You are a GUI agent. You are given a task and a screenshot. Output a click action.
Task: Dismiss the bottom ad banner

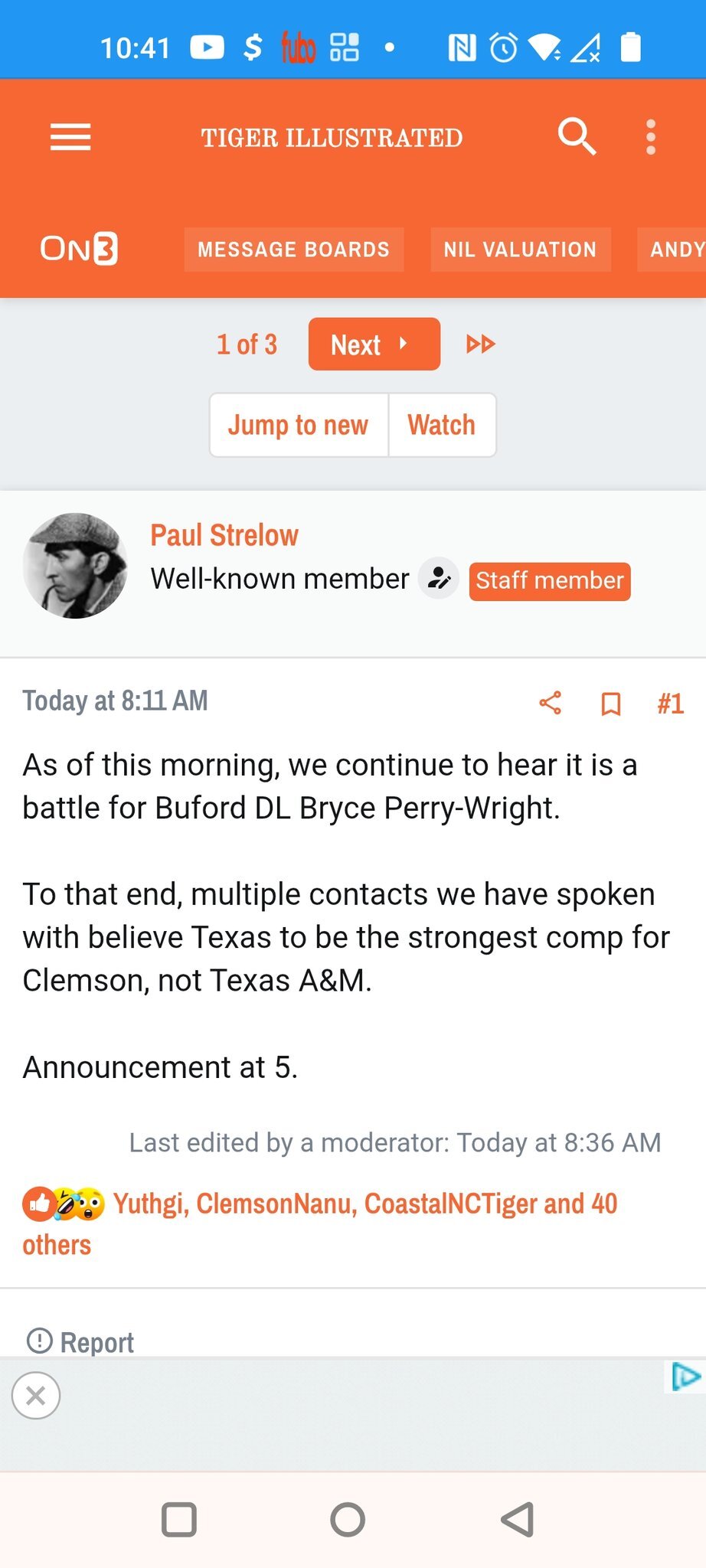pyautogui.click(x=36, y=1396)
